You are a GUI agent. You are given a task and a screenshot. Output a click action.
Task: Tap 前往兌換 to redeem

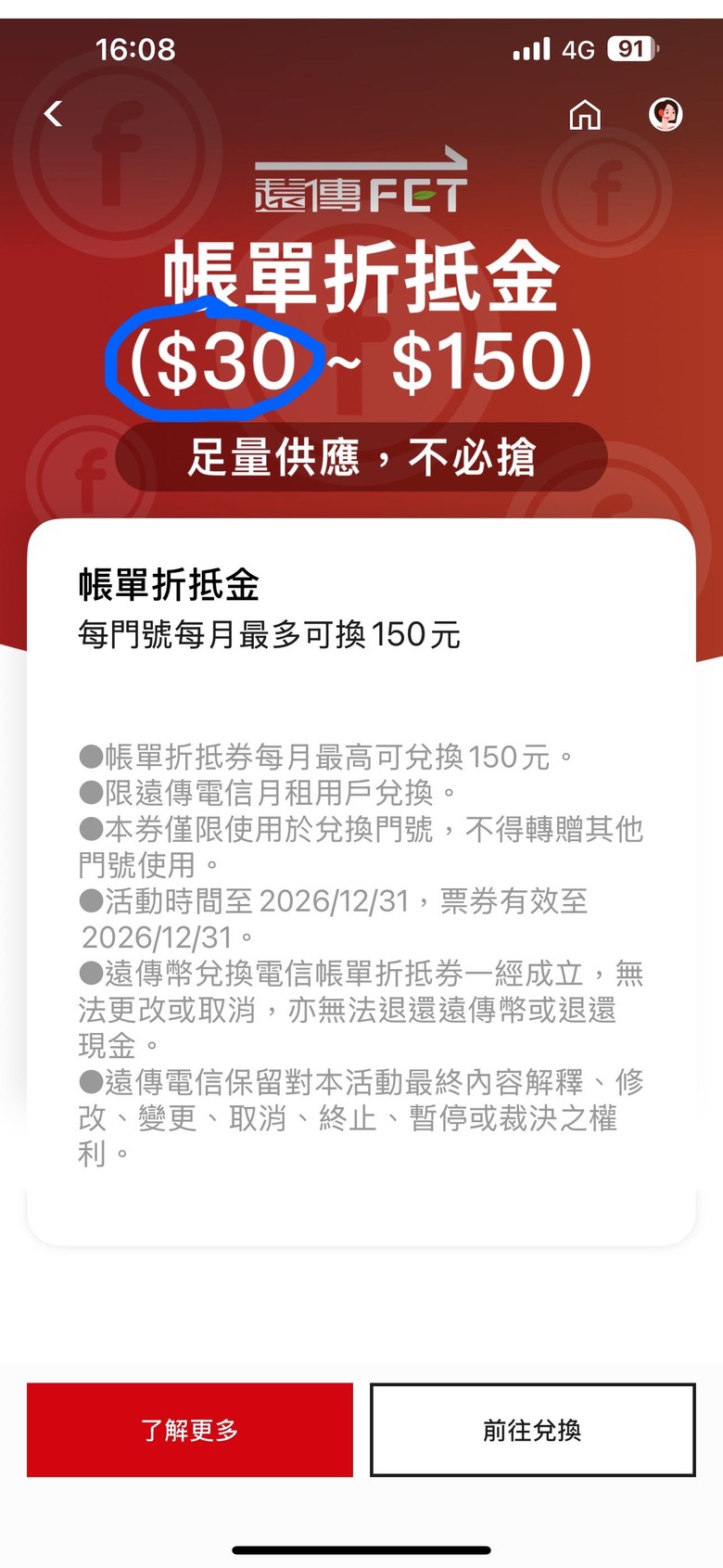tap(533, 1430)
